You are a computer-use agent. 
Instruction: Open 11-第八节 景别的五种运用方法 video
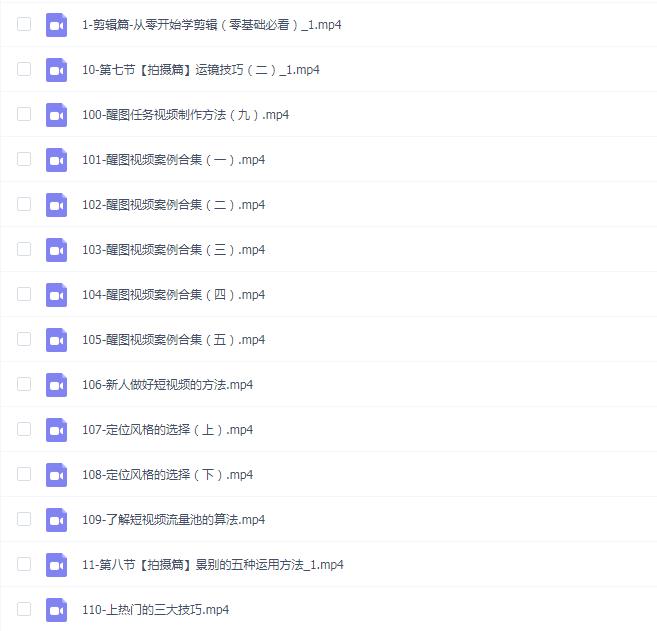pos(212,565)
